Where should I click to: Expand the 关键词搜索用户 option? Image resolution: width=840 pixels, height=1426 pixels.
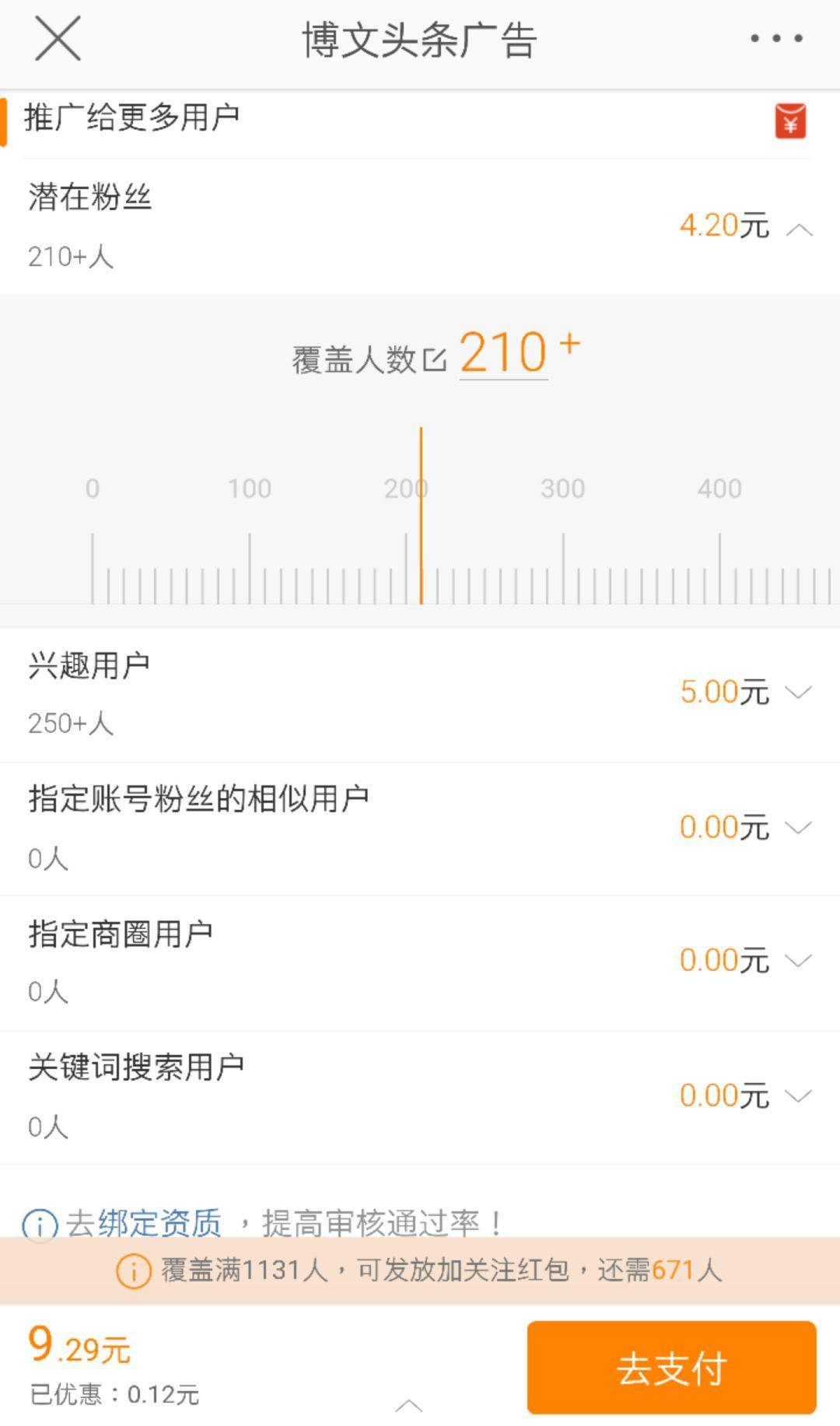799,1095
